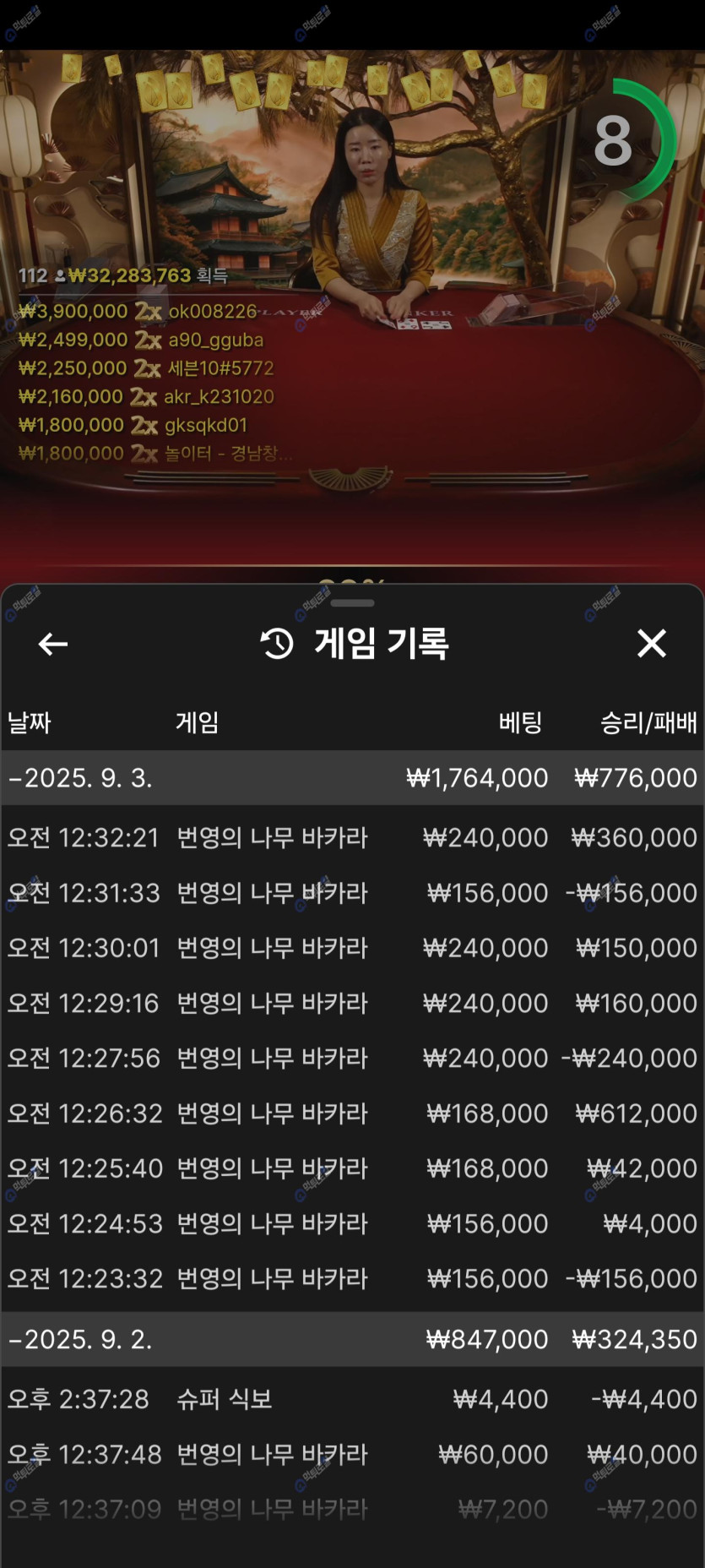705x1568 pixels.
Task: Close the game history panel
Action: click(x=651, y=644)
